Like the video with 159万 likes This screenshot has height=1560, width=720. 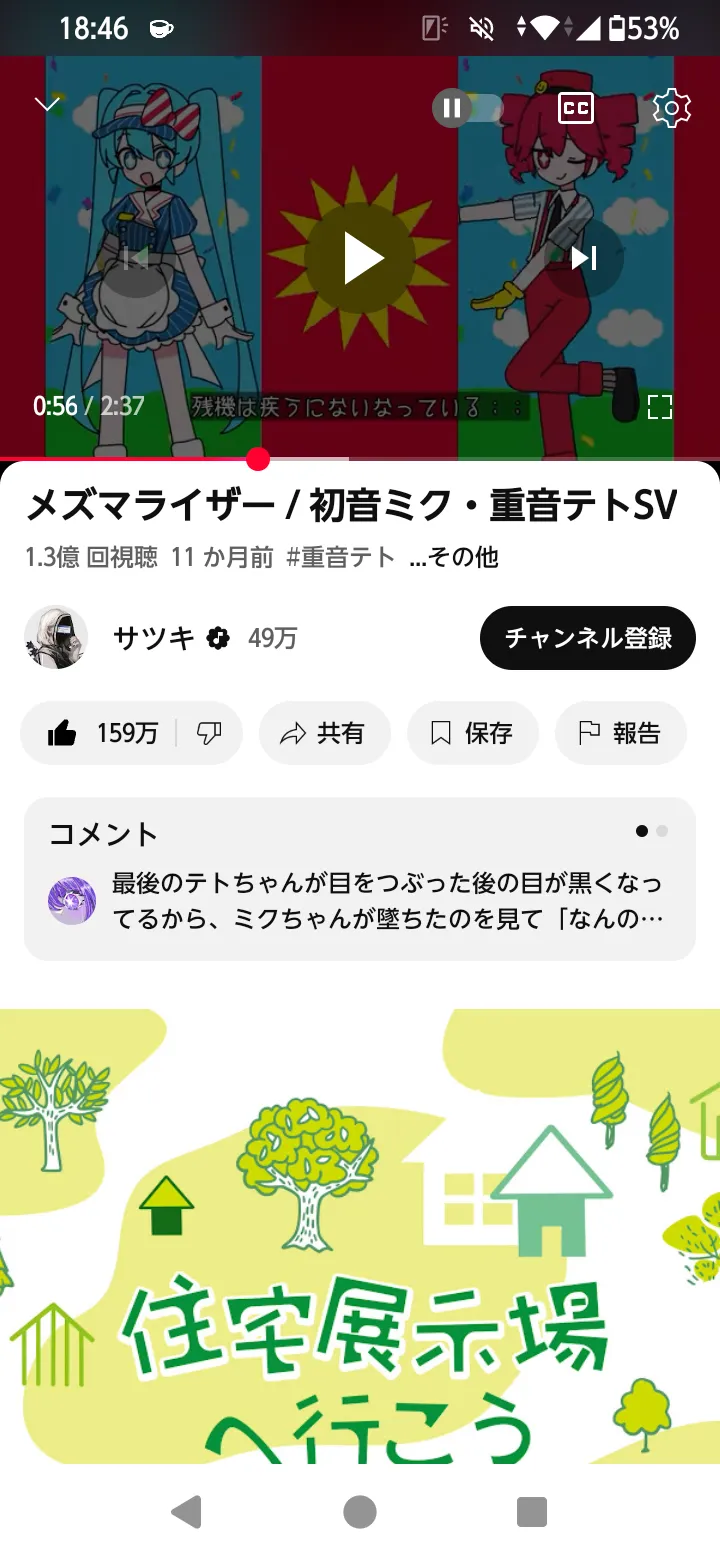click(102, 733)
